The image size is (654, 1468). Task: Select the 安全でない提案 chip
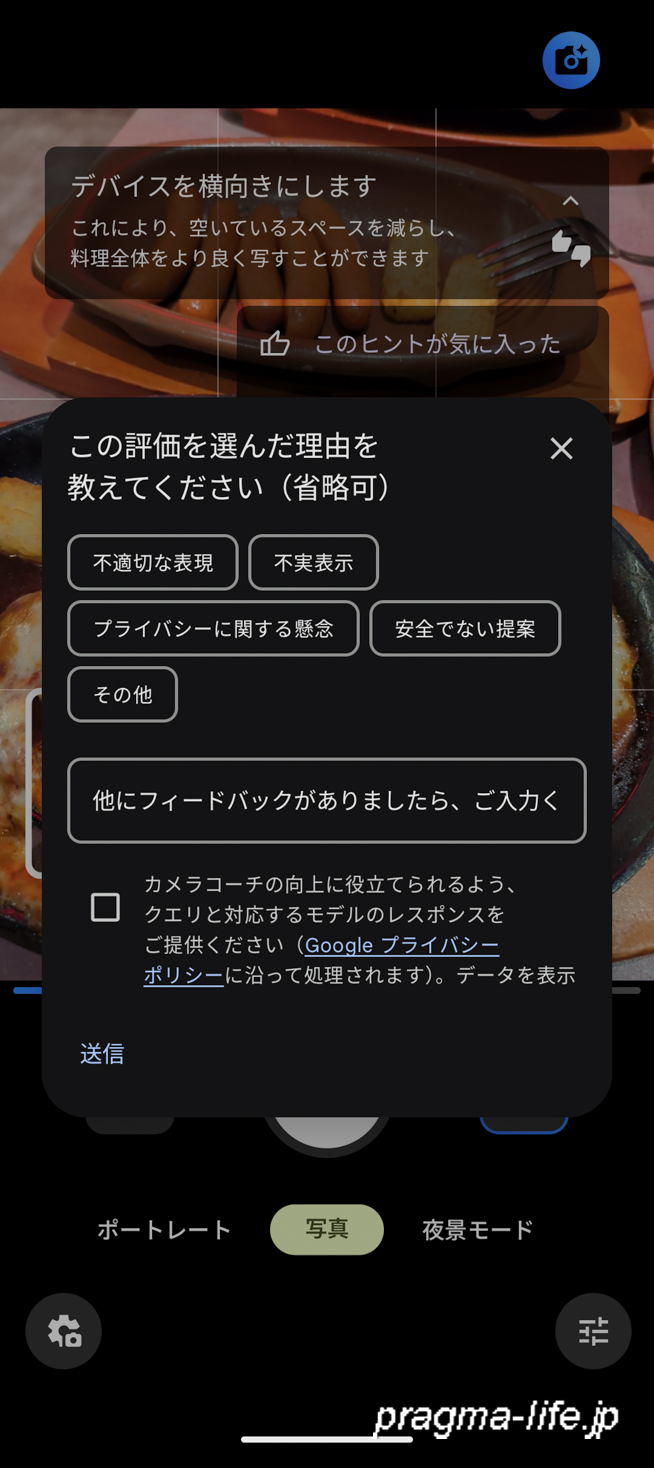coord(465,629)
